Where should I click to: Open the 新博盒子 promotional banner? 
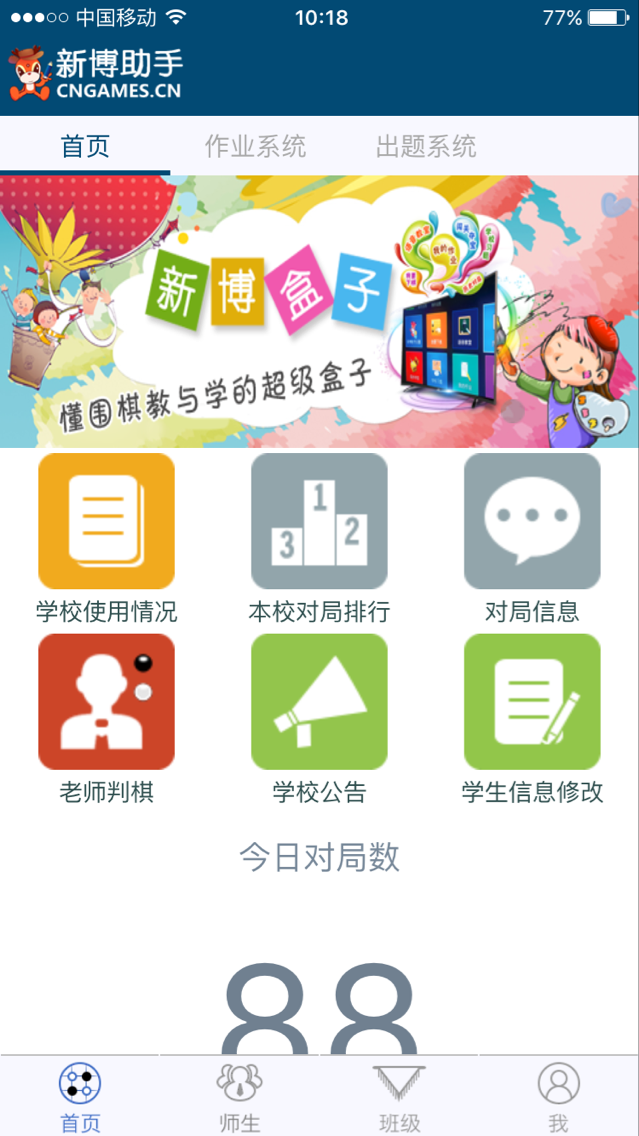tap(319, 312)
